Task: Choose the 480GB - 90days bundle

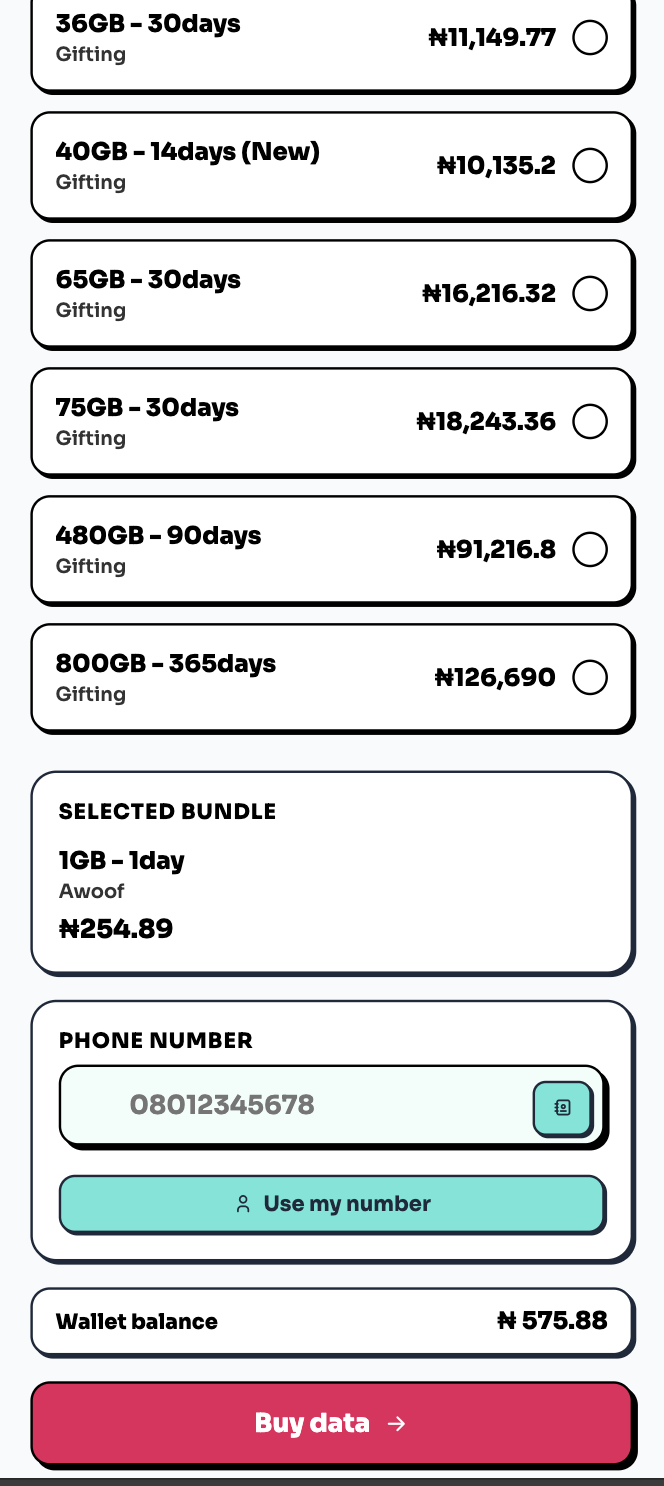Action: [332, 550]
